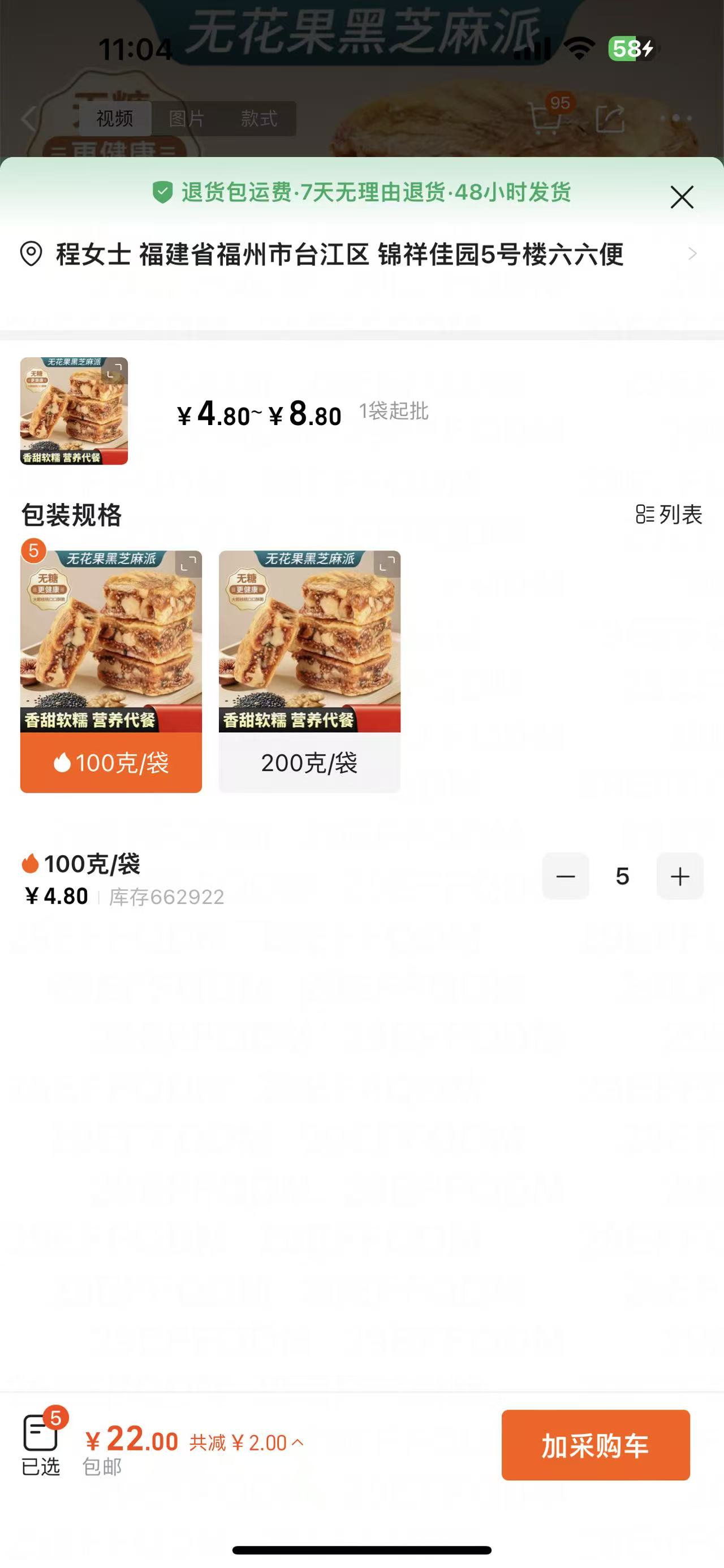Expand the image on the 200克/袋 card
The image size is (724, 1568).
[387, 564]
